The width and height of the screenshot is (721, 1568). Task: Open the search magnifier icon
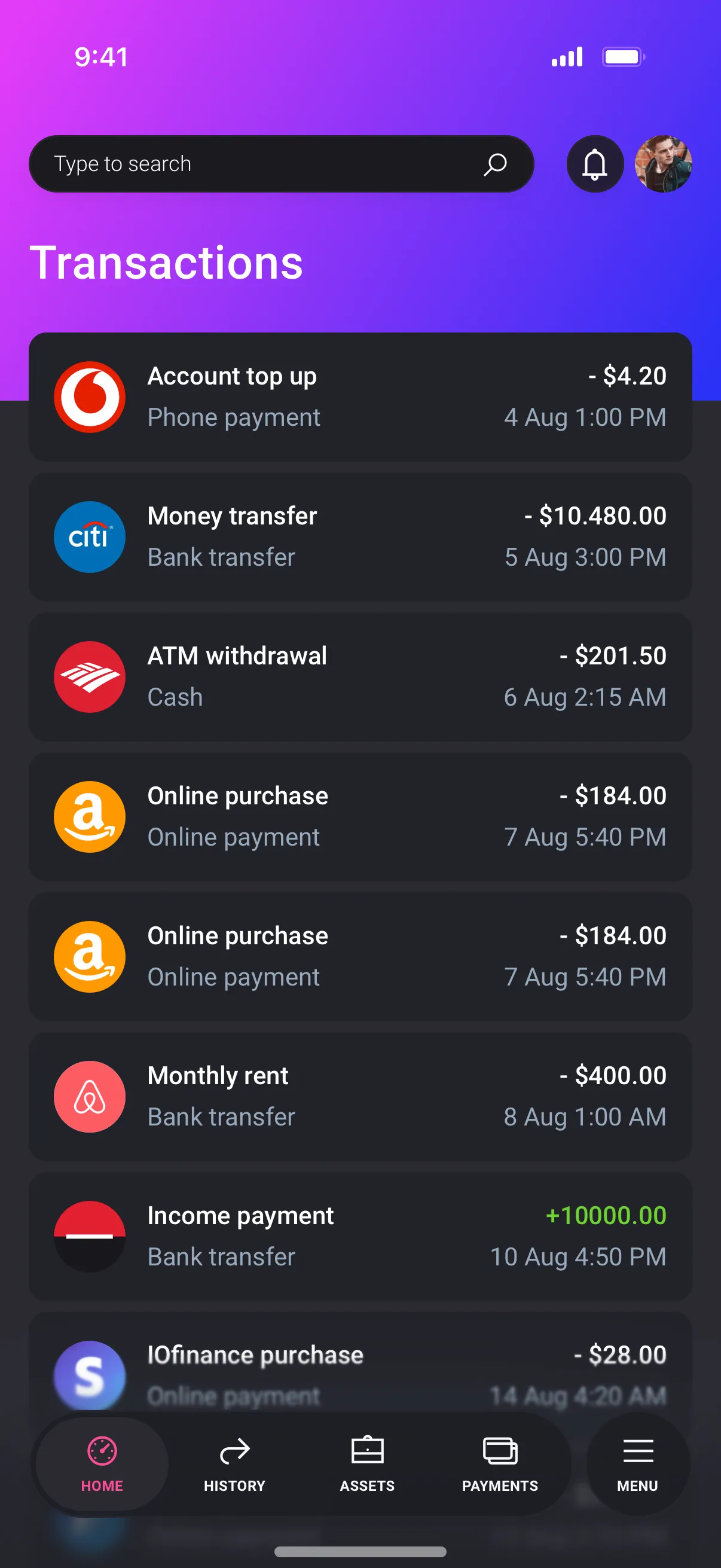[494, 164]
